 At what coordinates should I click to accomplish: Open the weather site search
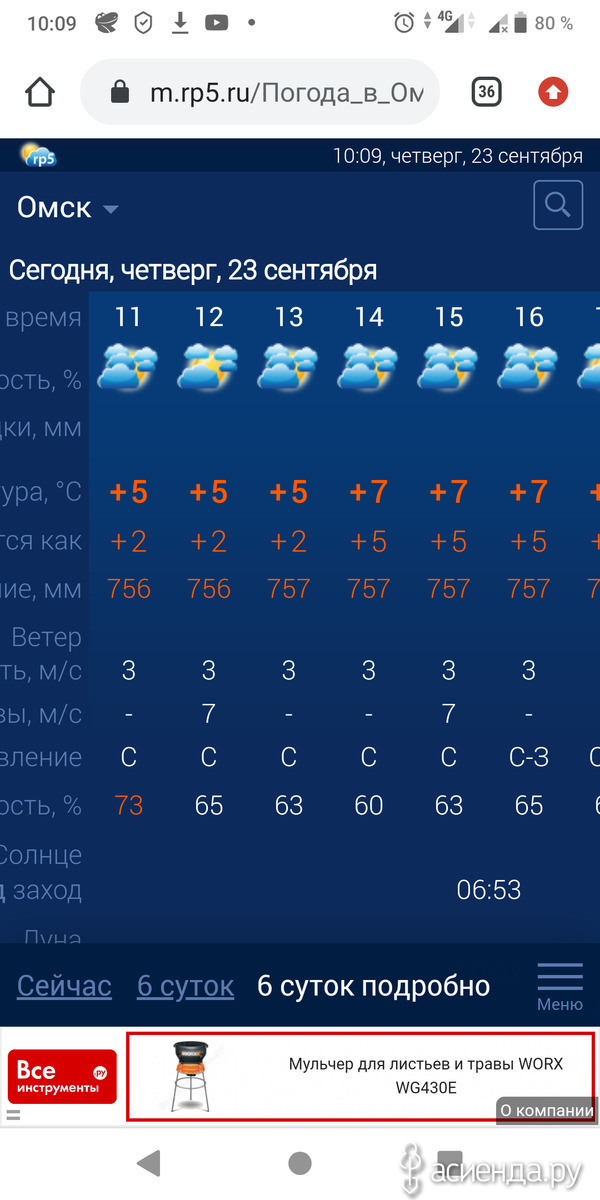[x=558, y=207]
